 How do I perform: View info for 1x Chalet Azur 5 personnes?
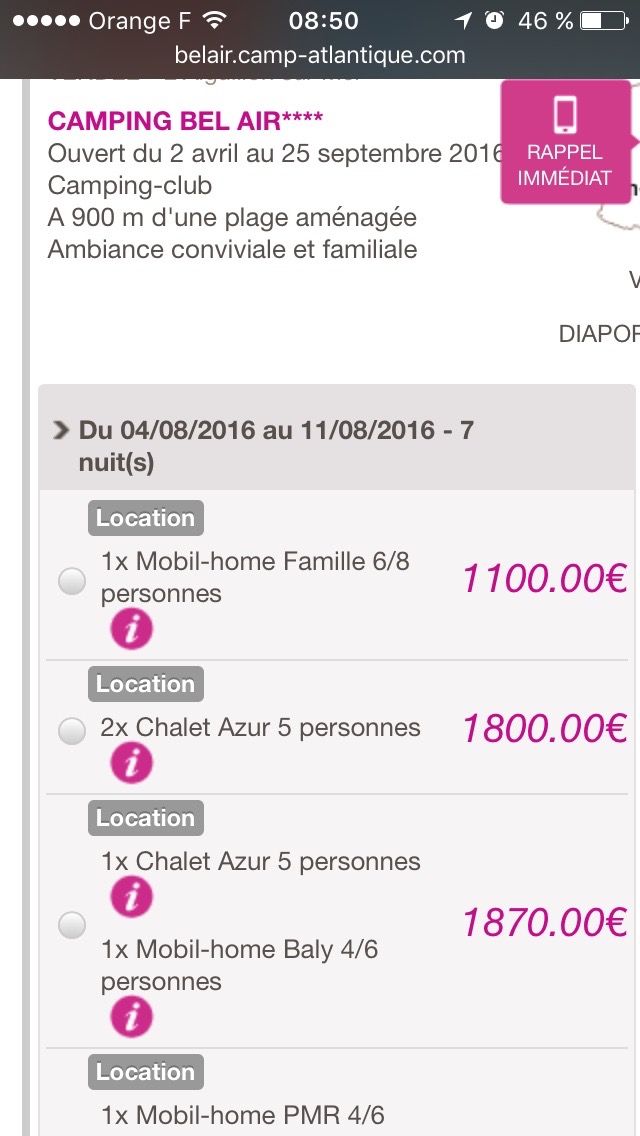131,898
